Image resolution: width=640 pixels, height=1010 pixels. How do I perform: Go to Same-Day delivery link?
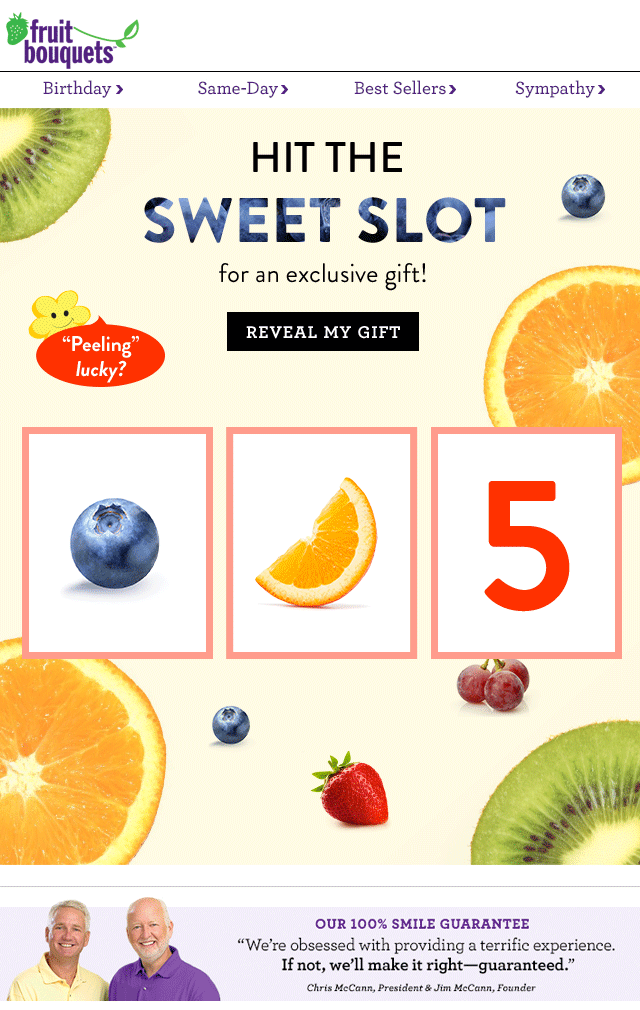[x=242, y=89]
